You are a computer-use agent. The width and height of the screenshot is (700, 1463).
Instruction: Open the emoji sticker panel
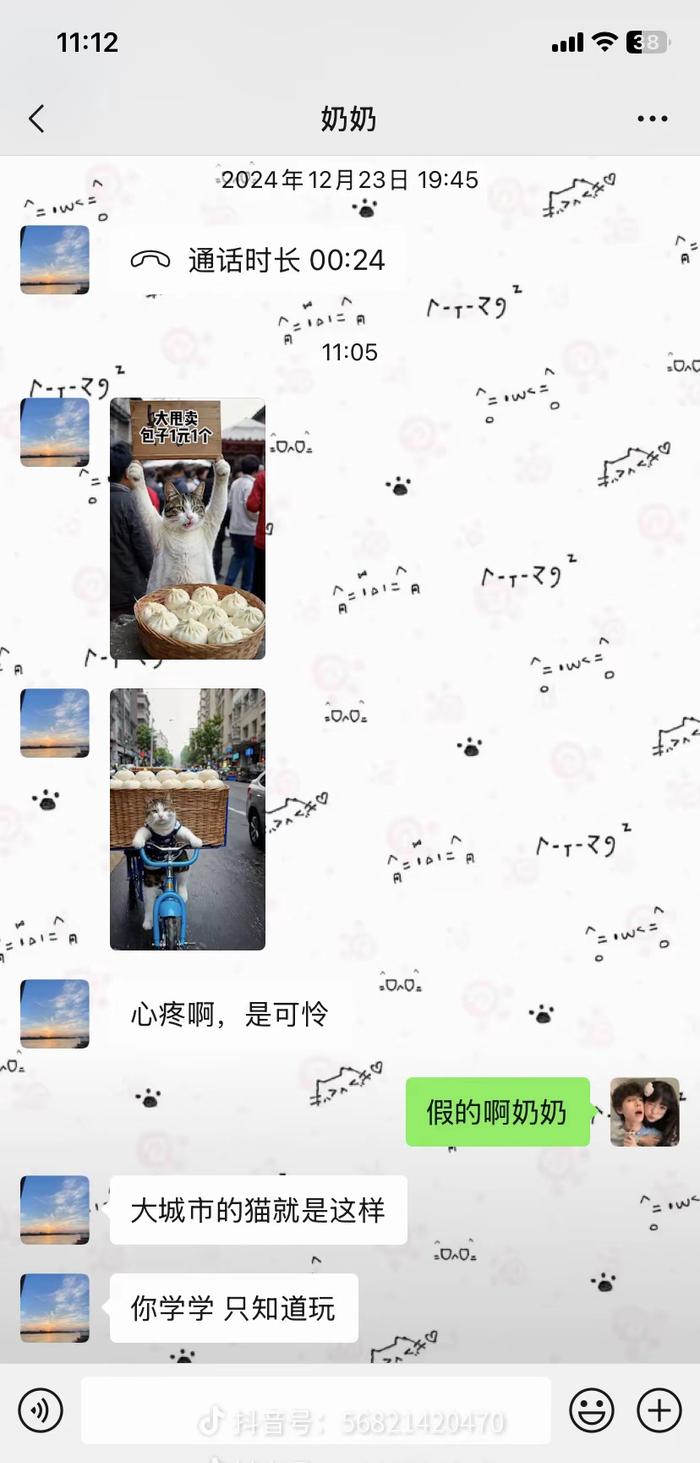pyautogui.click(x=592, y=1411)
